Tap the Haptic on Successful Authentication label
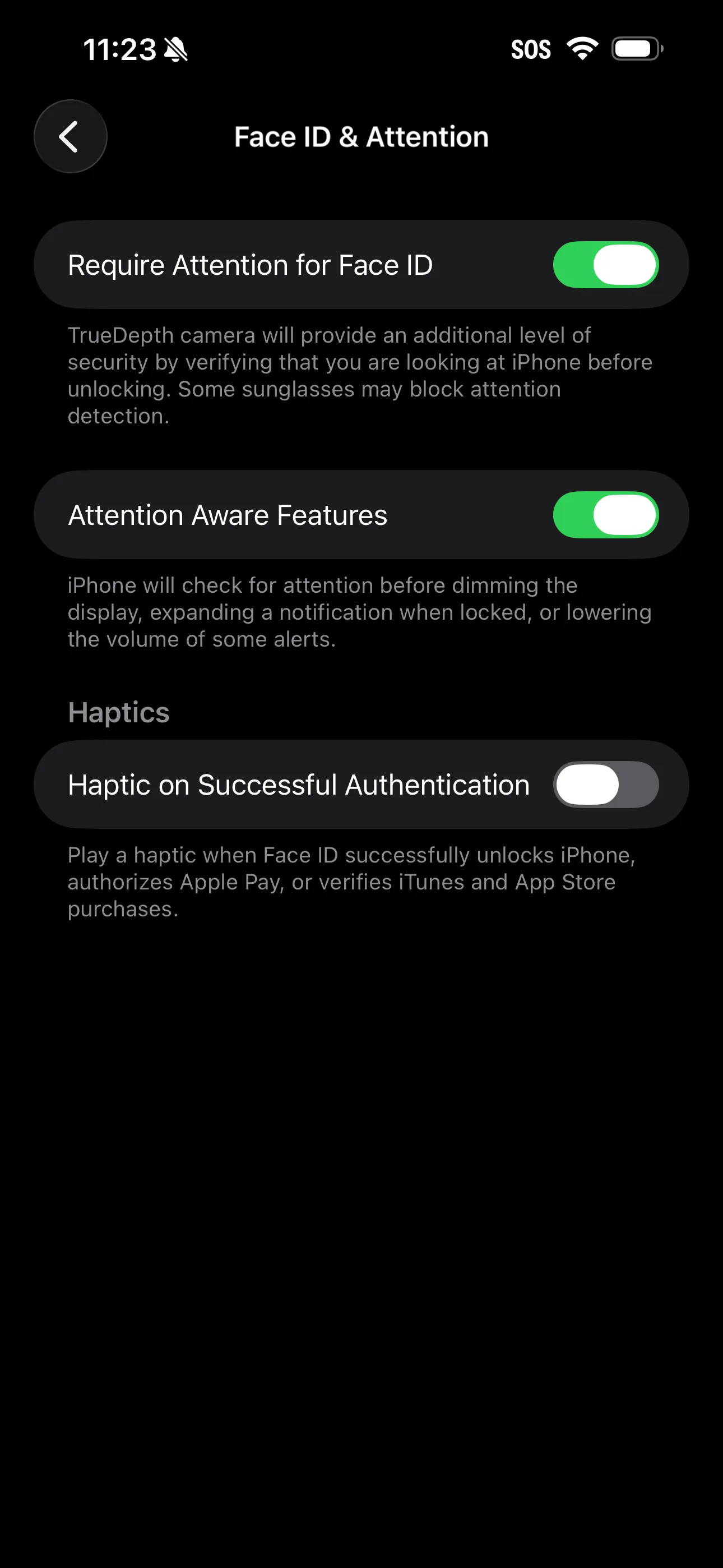Image resolution: width=723 pixels, height=1568 pixels. 298,784
